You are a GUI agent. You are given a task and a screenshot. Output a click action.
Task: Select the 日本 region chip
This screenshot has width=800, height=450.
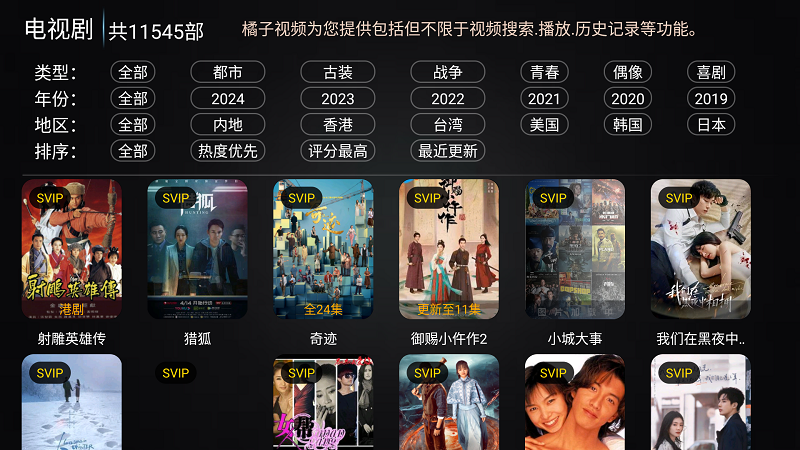[711, 125]
